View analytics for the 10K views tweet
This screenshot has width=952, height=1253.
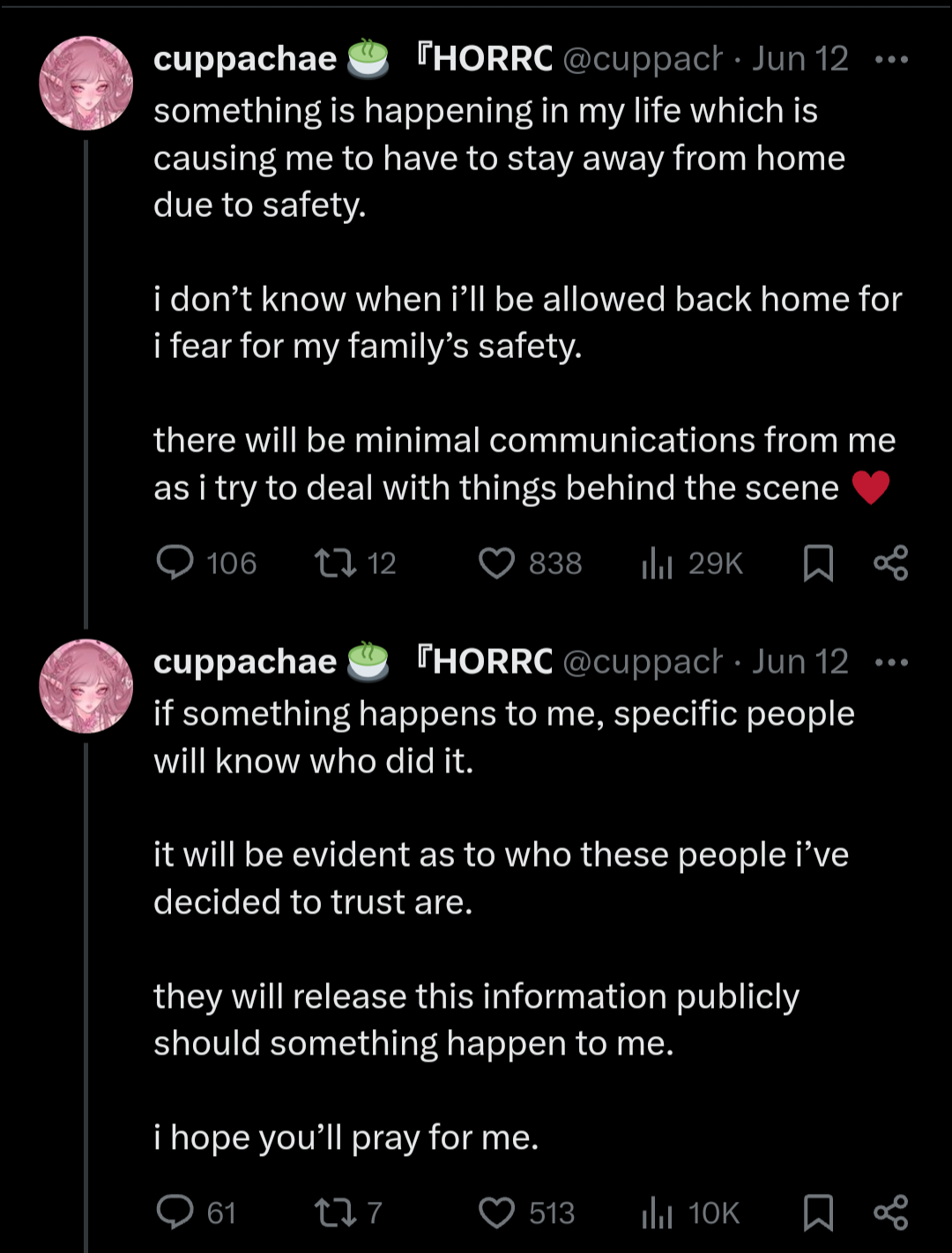click(658, 1212)
